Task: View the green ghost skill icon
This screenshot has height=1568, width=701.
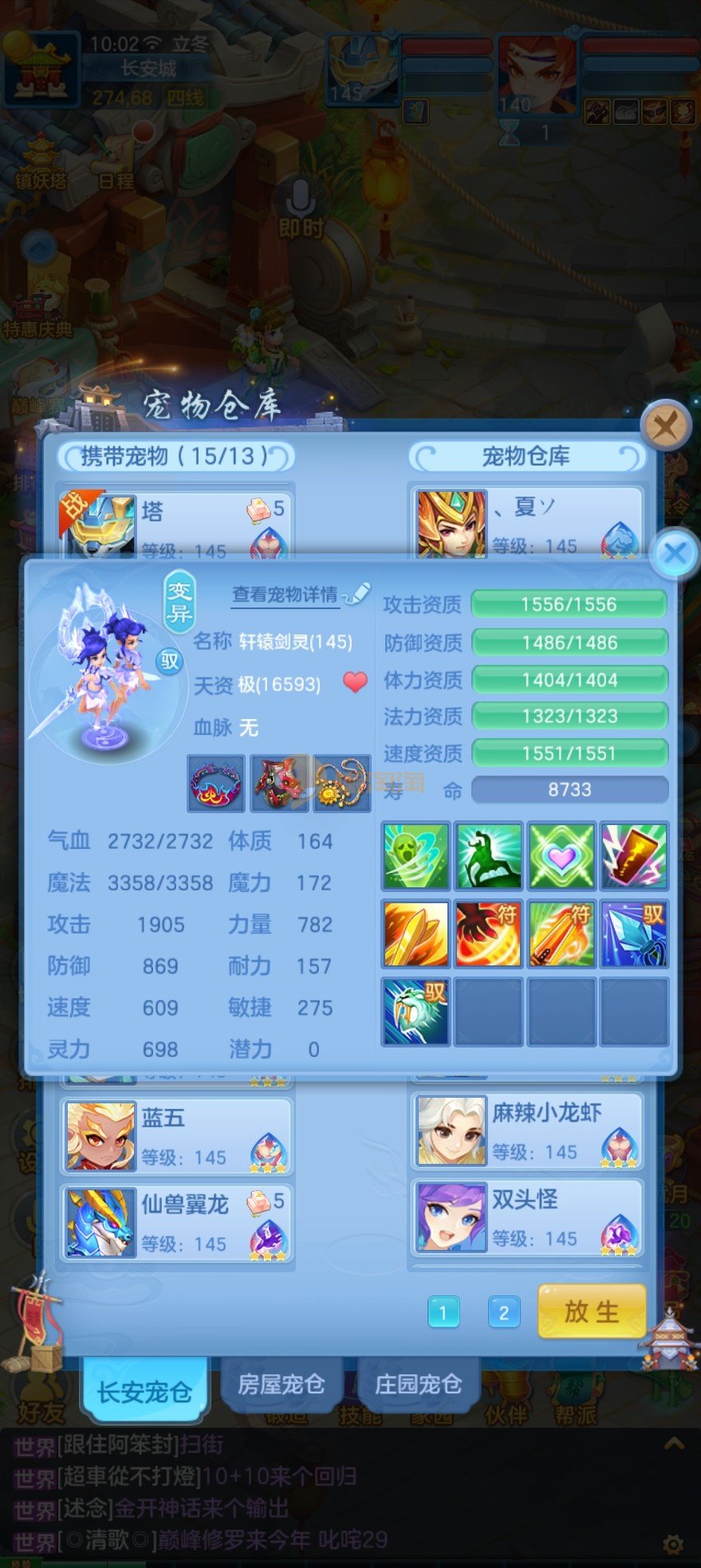Action: point(415,856)
